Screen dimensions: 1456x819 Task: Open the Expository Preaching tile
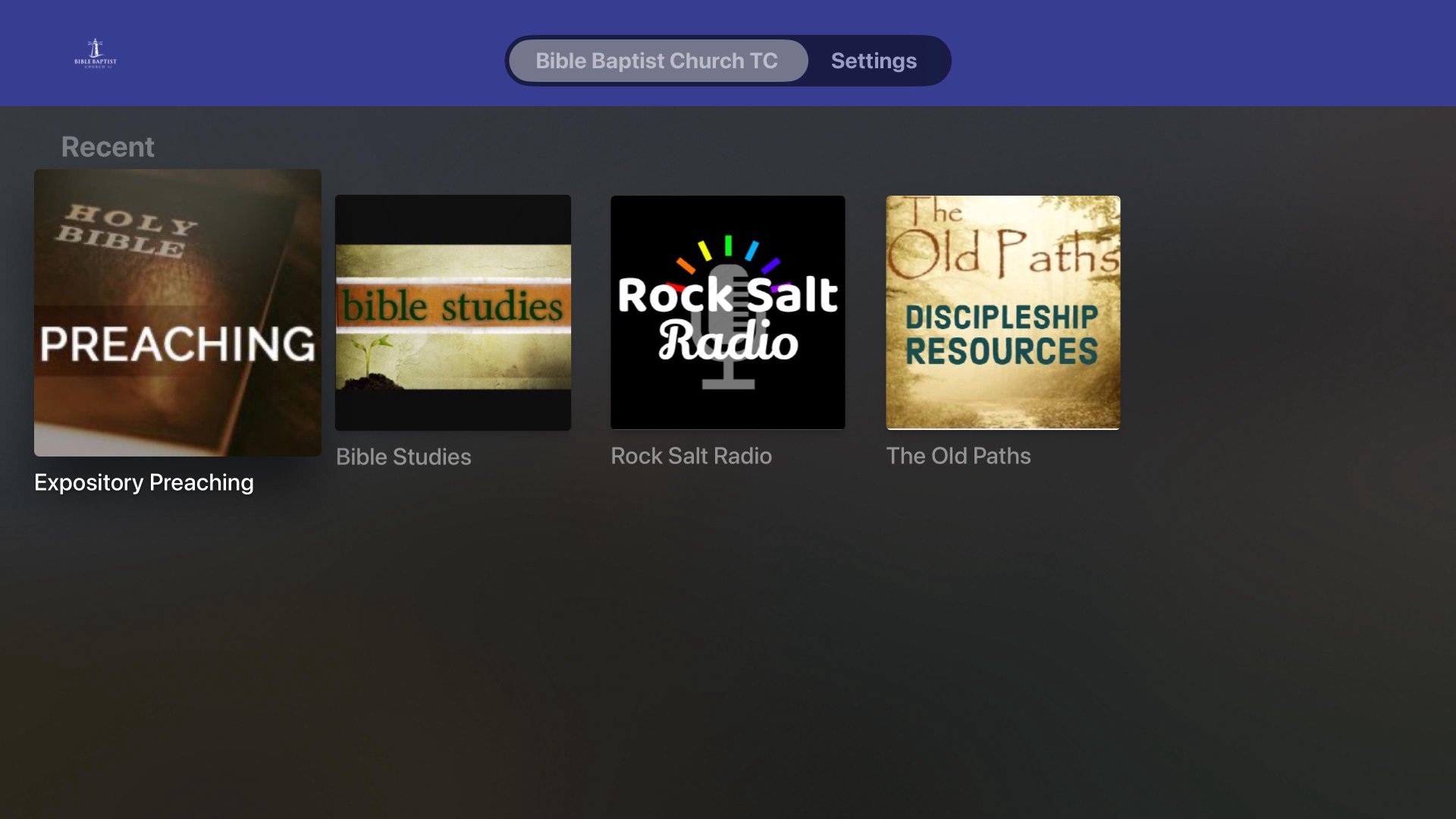coord(177,312)
